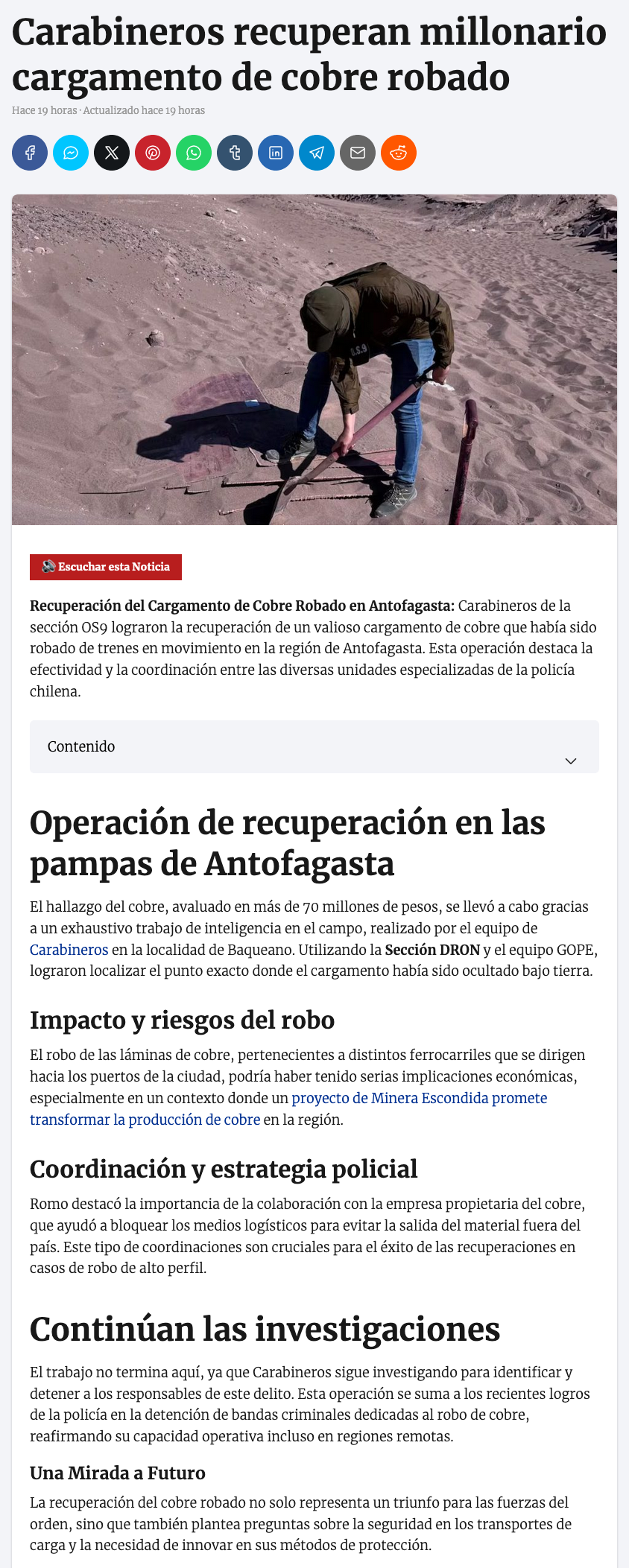Forward the article via Telegram
This screenshot has width=629, height=1568.
pos(317,153)
